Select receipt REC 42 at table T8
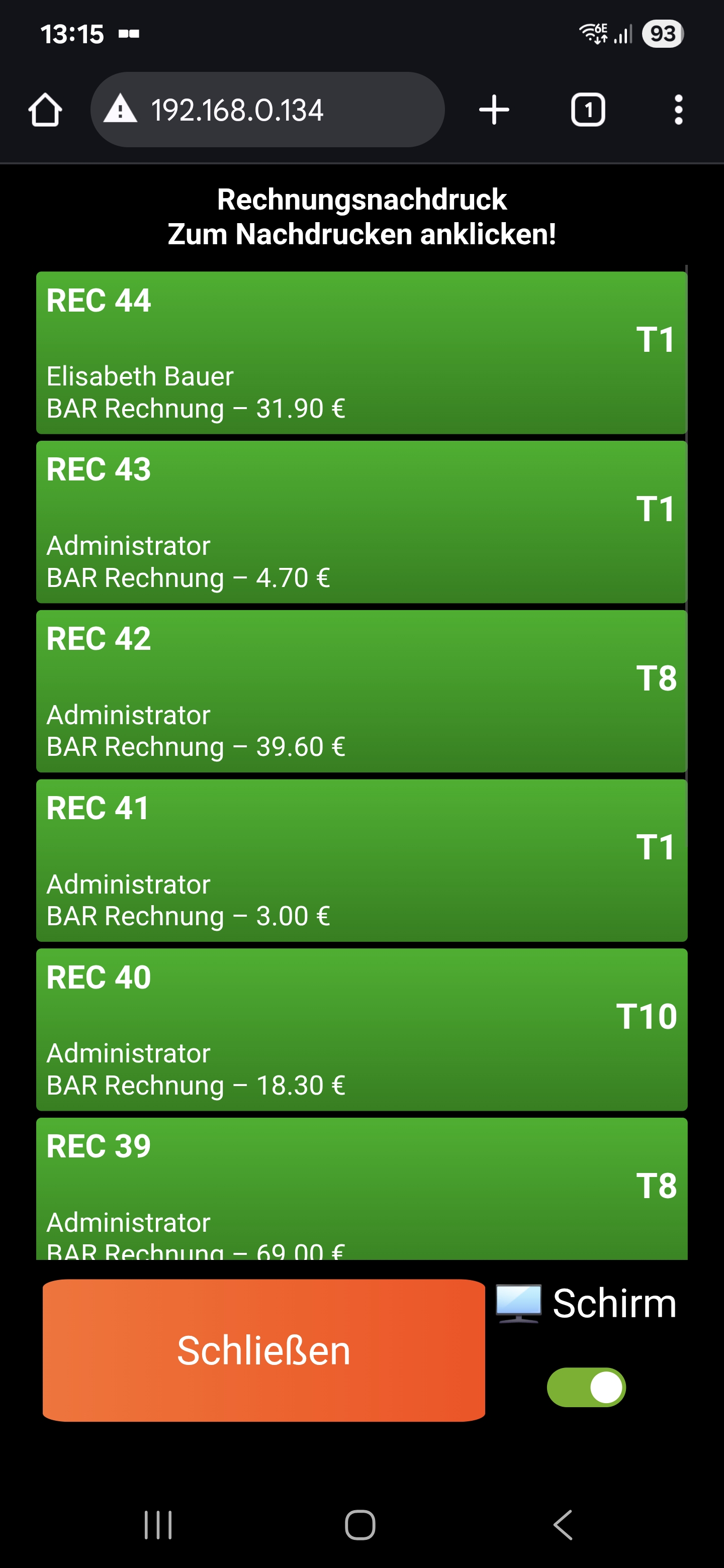 pyautogui.click(x=361, y=691)
